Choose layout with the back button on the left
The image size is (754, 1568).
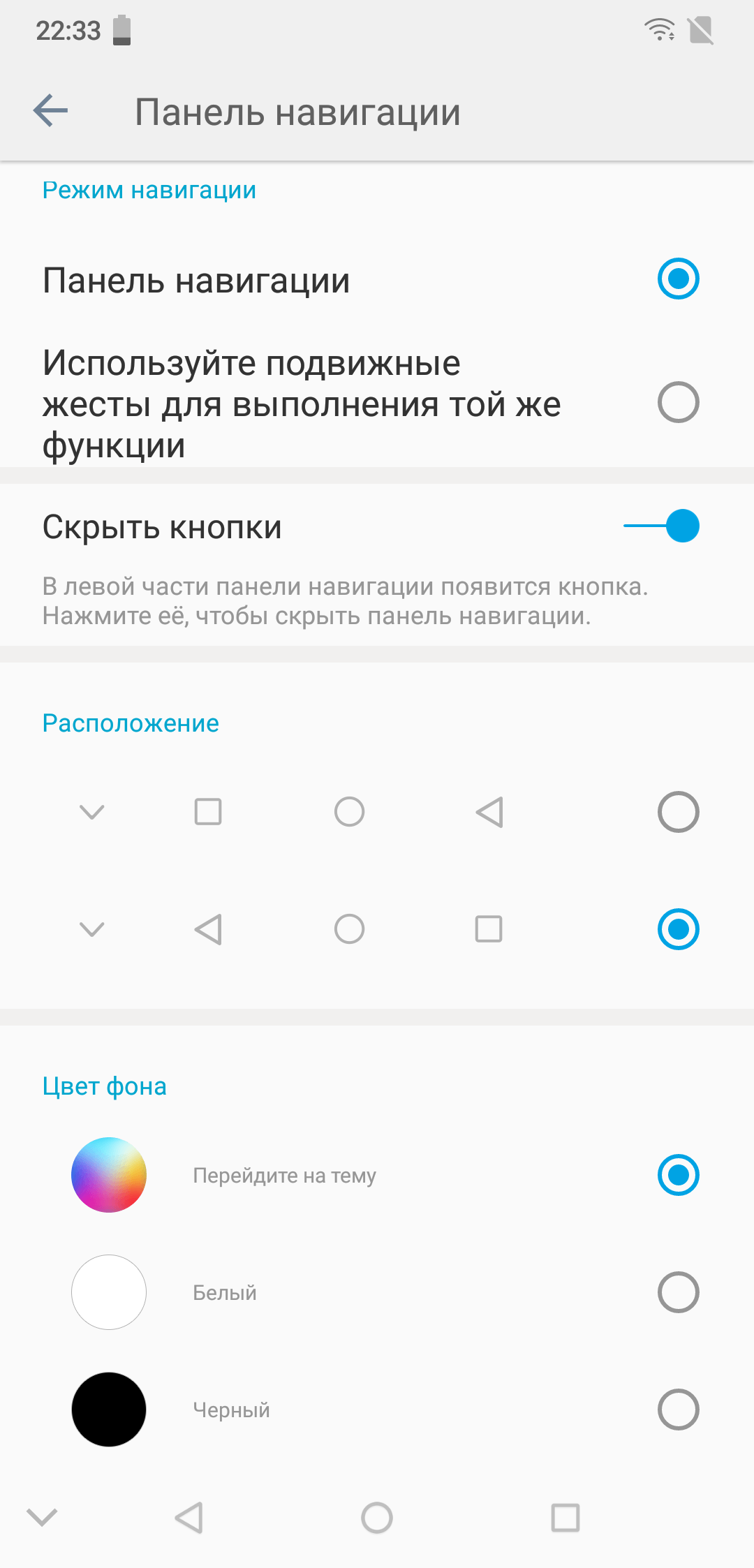(377, 929)
